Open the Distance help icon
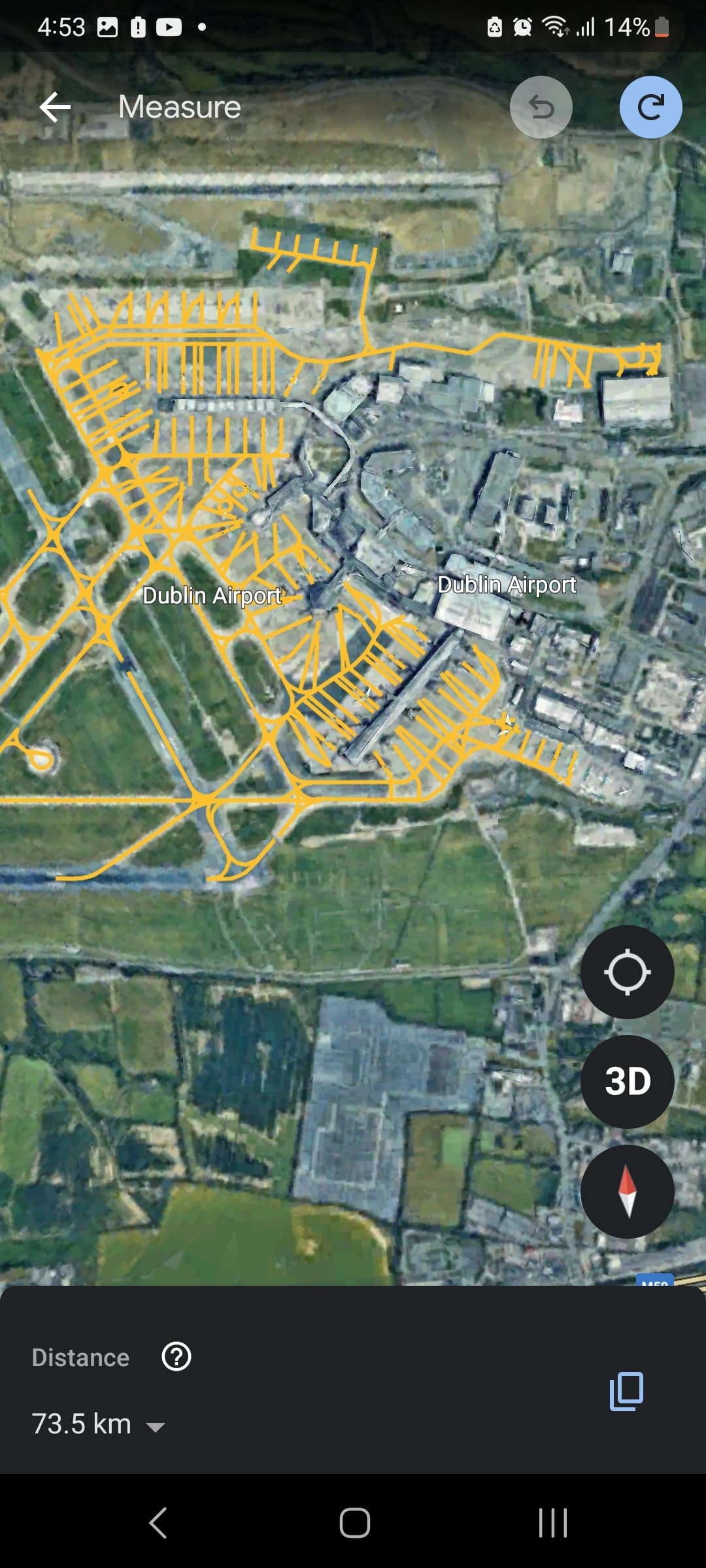Screen dimensions: 706x1568 coord(176,1357)
